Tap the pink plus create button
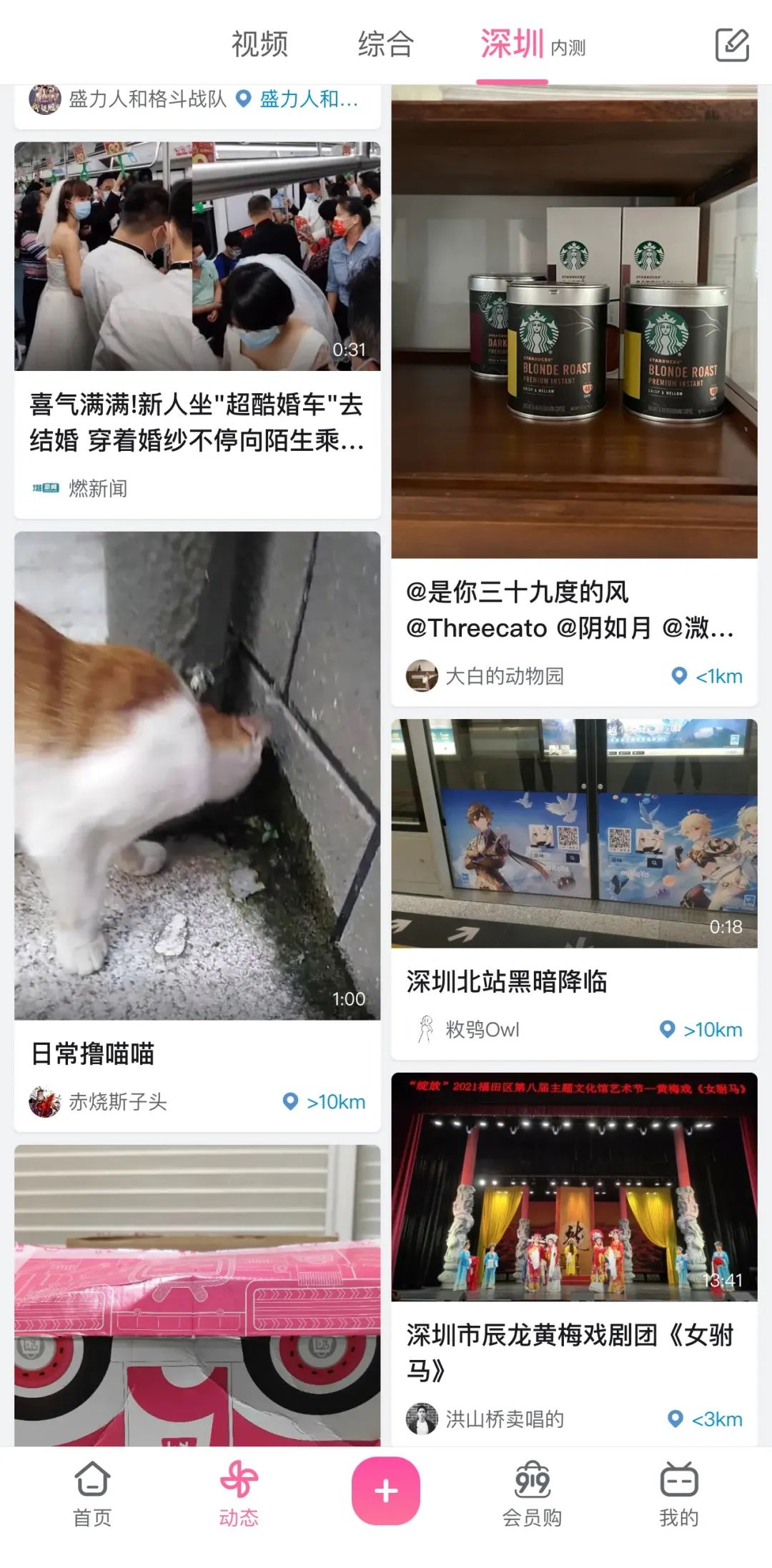This screenshot has height=1568, width=772. pos(386,1491)
